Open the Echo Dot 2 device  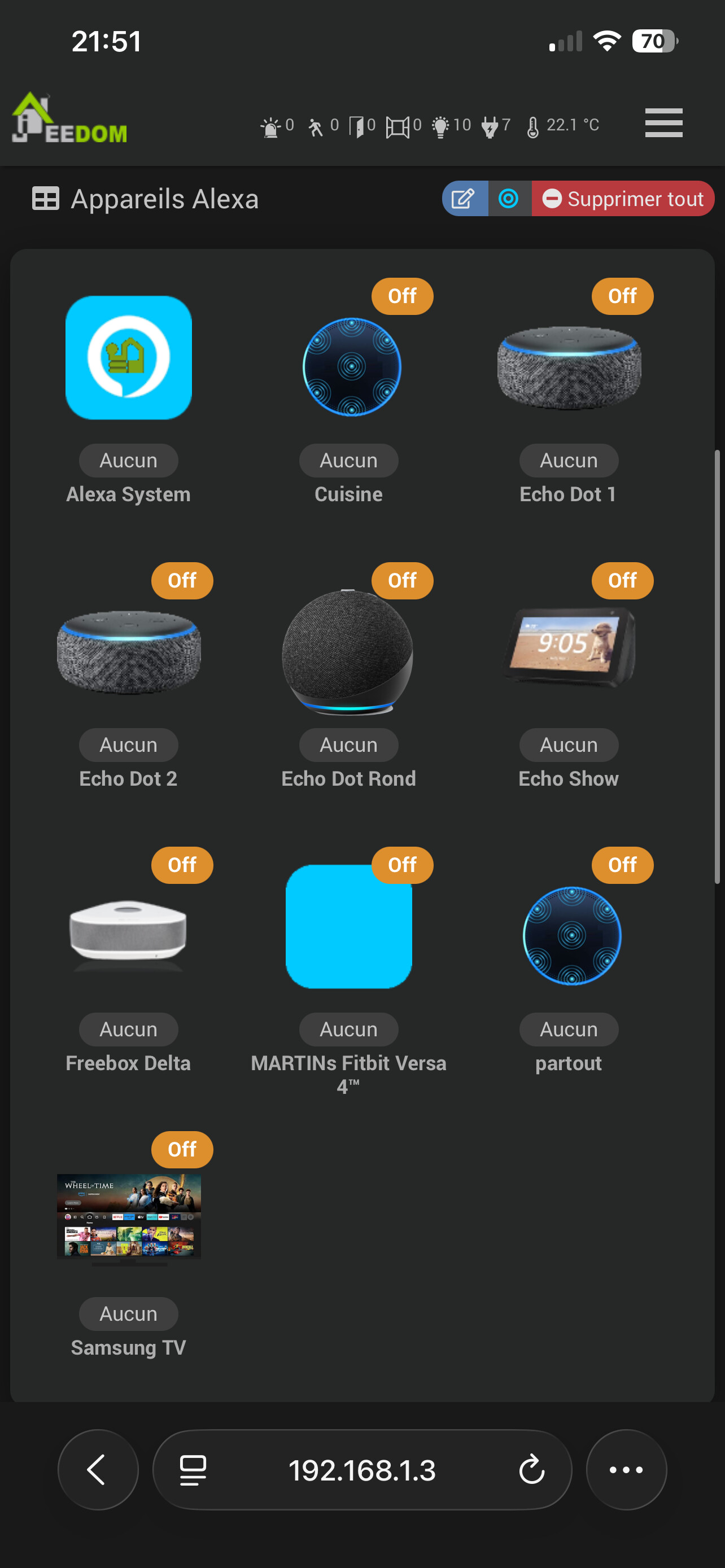point(128,651)
